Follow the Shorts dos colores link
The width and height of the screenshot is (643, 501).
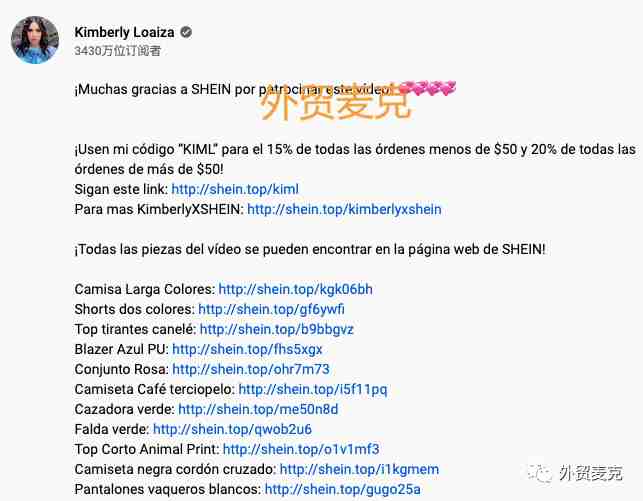click(271, 309)
